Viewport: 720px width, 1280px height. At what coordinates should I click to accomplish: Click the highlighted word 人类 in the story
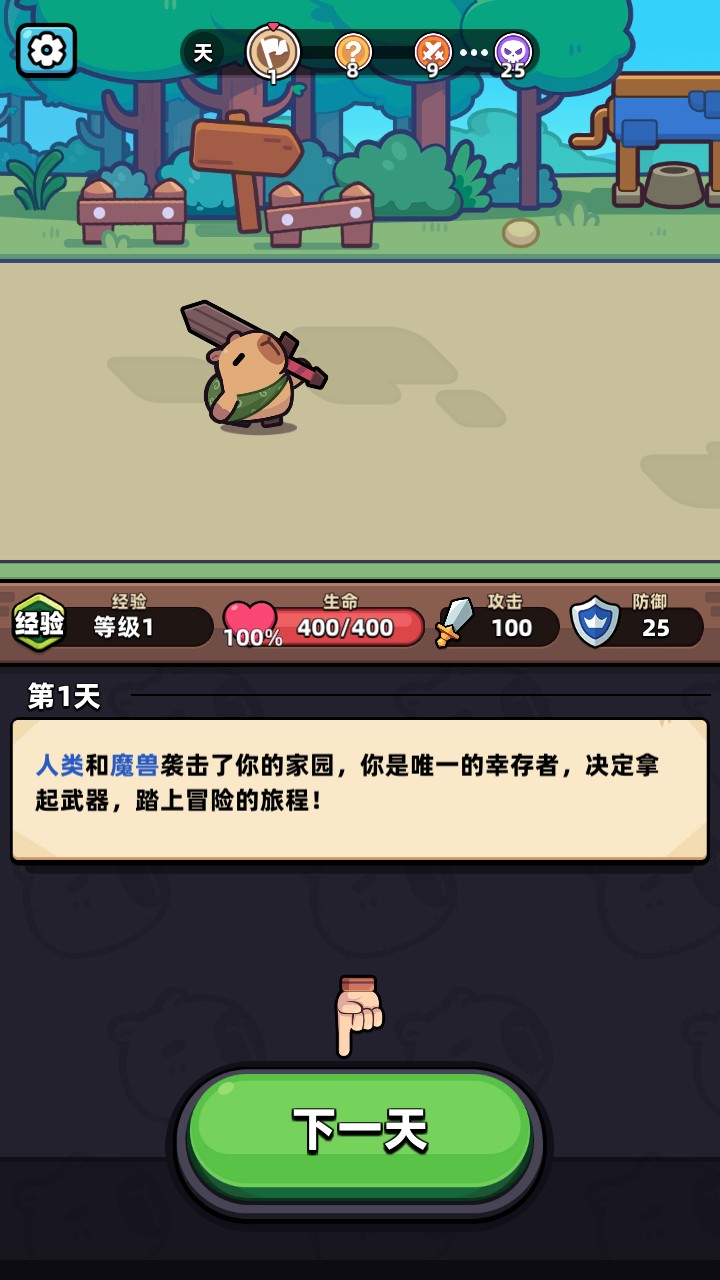58,765
